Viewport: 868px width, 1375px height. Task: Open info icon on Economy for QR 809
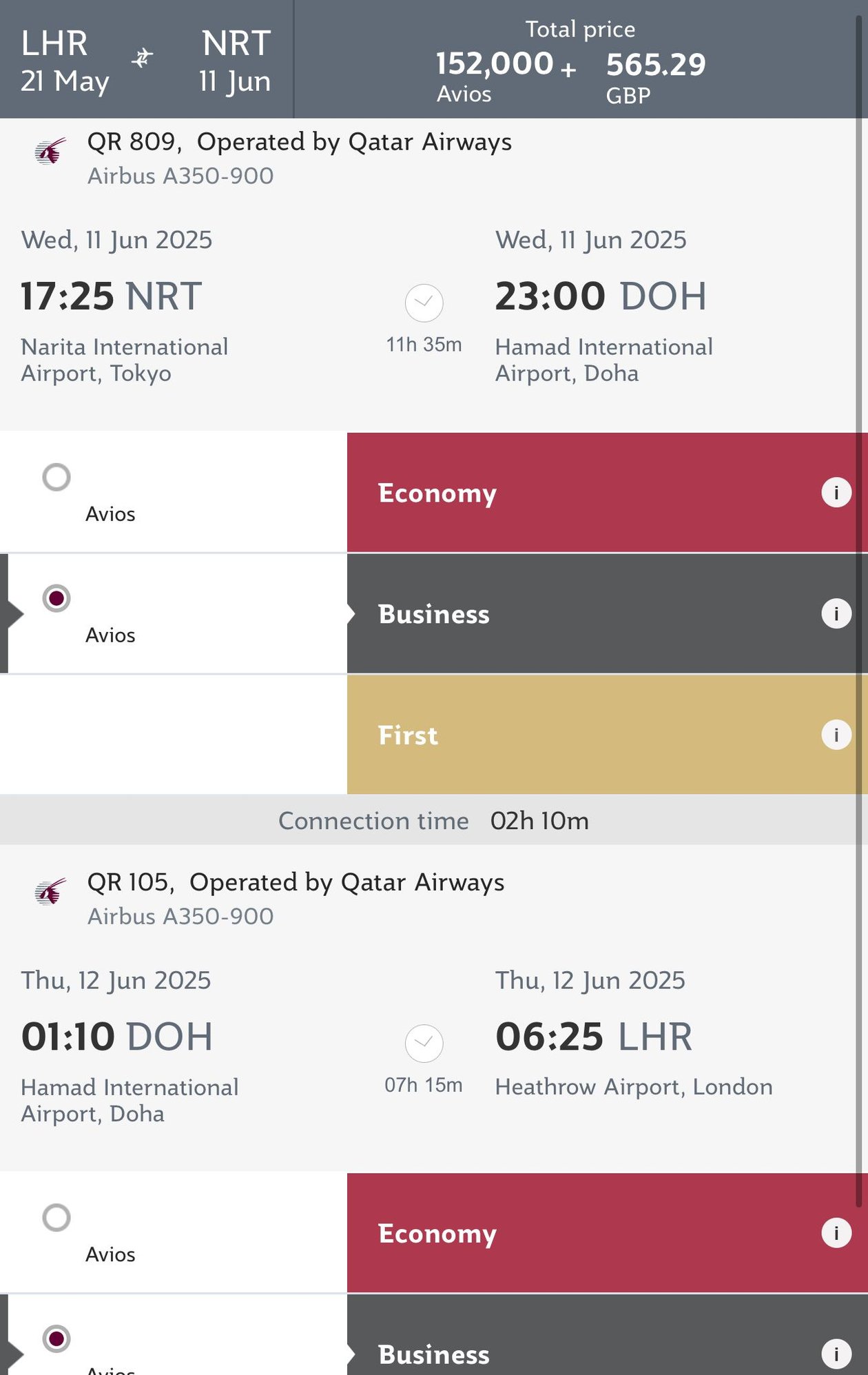tap(836, 492)
